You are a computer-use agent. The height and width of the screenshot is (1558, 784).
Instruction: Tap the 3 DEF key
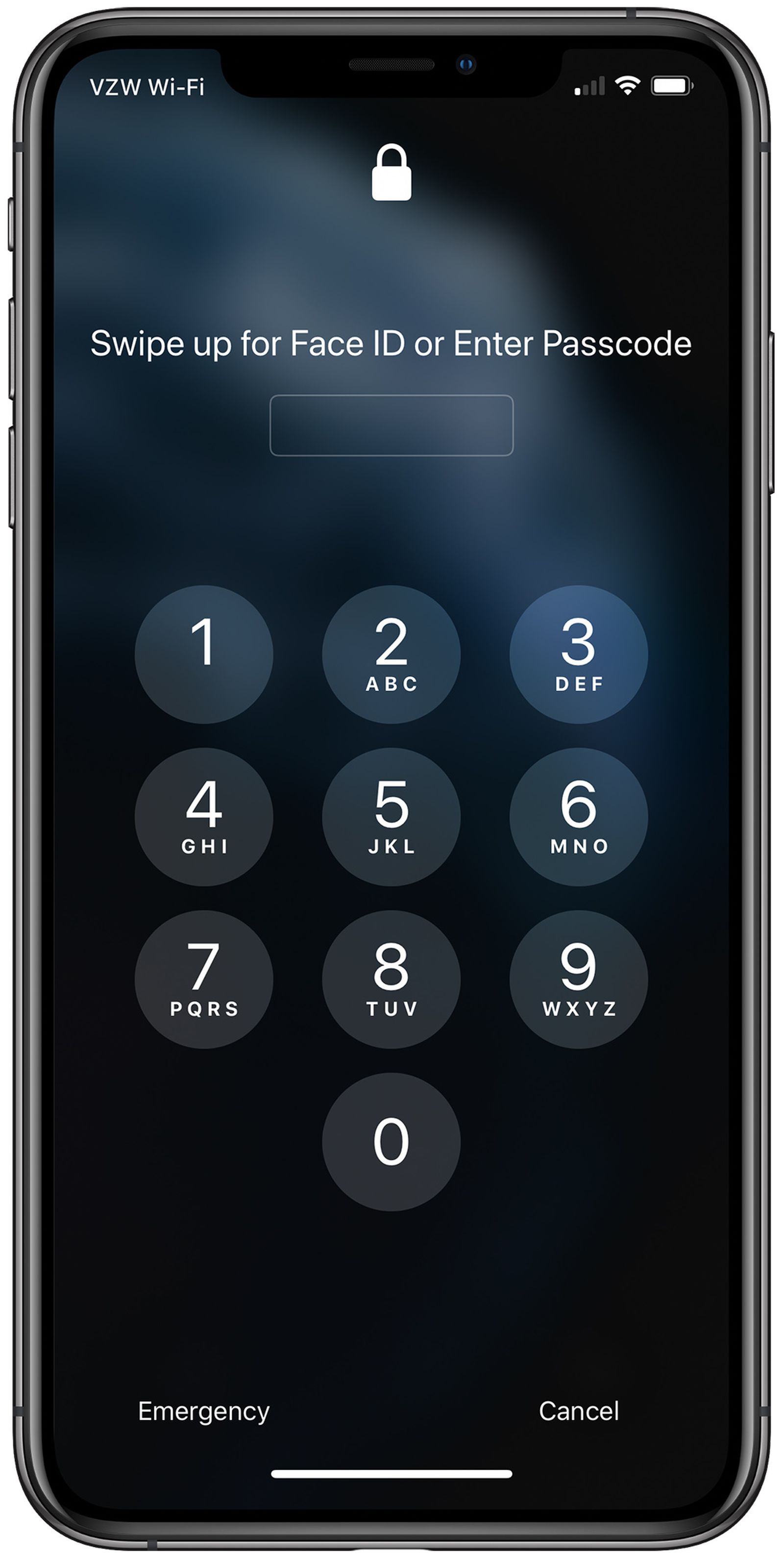tap(579, 654)
